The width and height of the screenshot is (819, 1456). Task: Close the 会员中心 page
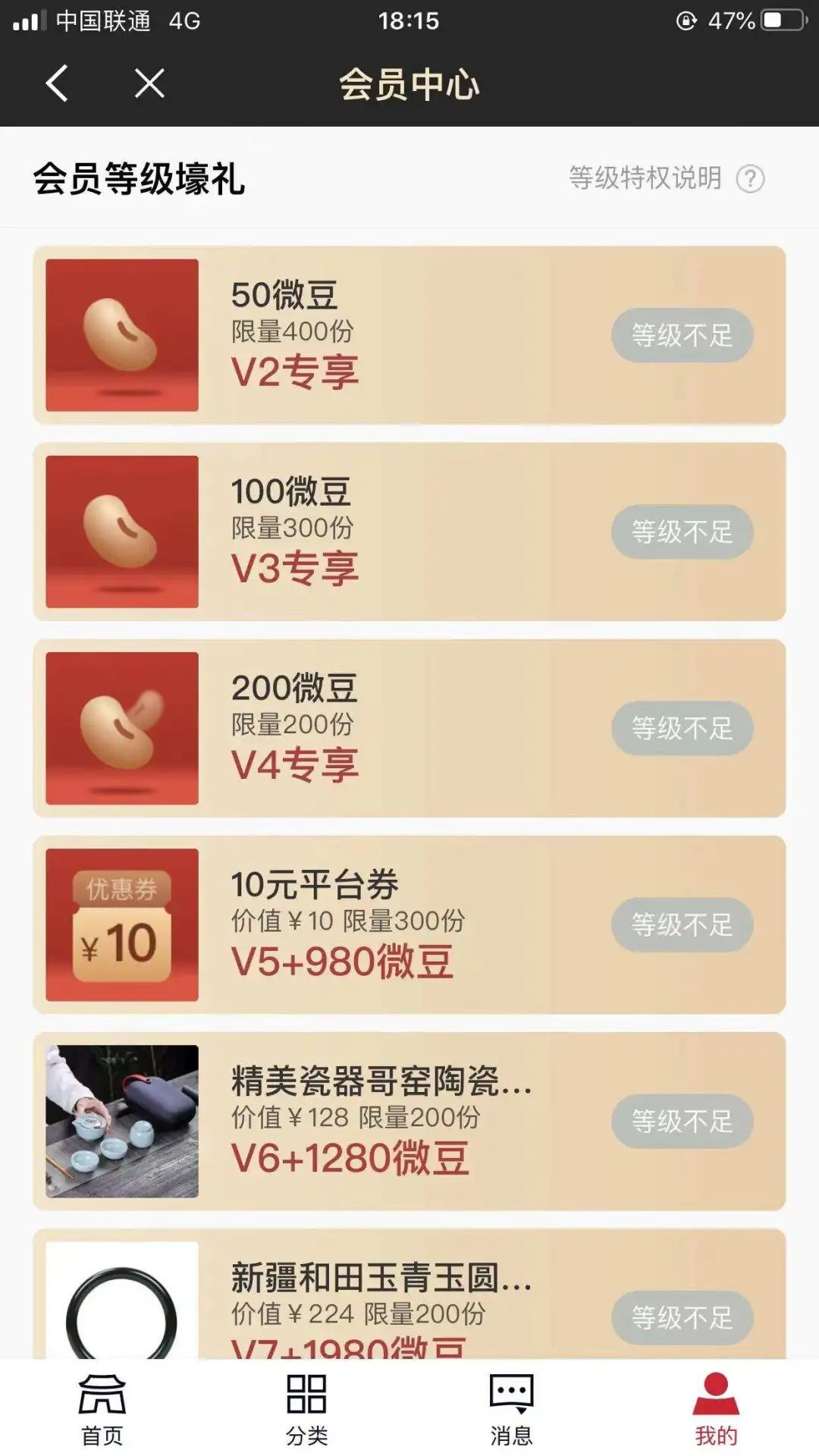click(x=149, y=83)
